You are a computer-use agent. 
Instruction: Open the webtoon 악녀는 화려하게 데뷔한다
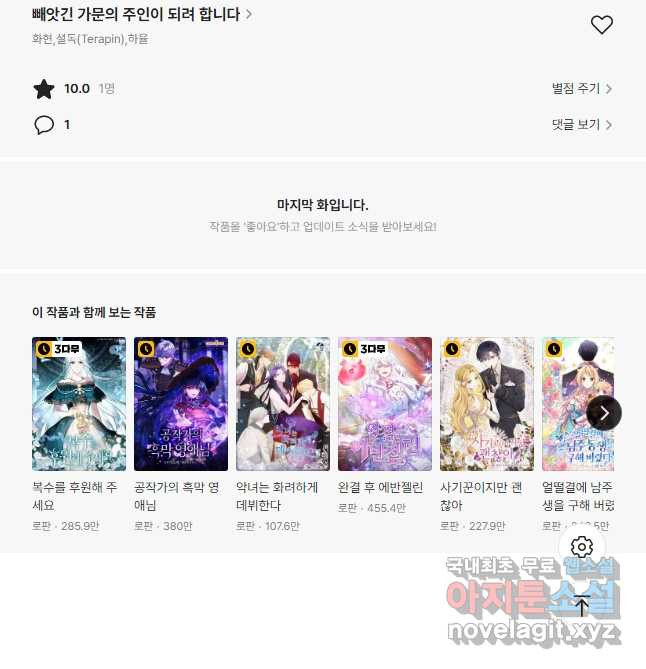coord(283,404)
